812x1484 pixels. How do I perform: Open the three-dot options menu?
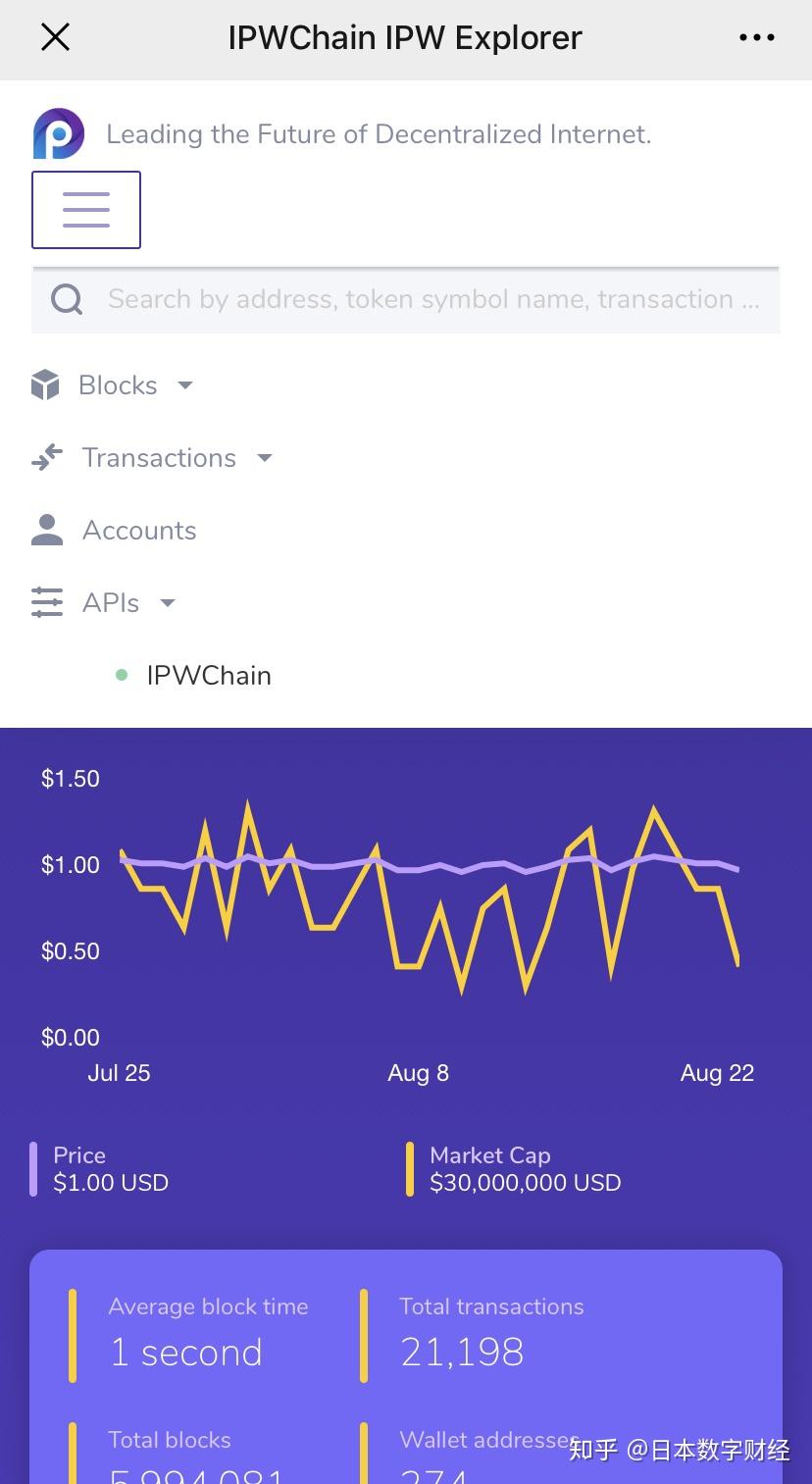756,37
